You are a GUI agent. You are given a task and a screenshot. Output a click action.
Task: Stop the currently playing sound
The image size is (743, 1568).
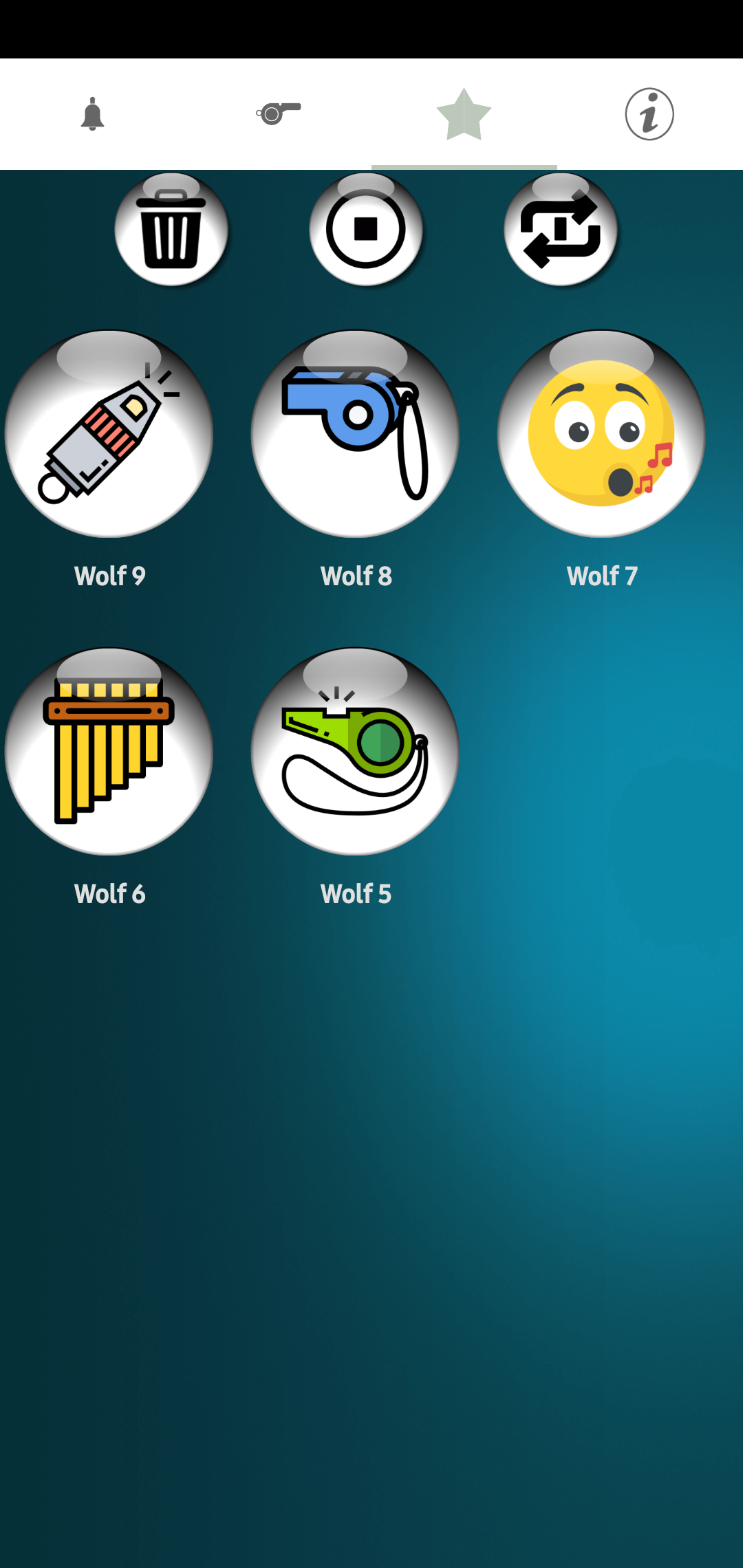(366, 230)
